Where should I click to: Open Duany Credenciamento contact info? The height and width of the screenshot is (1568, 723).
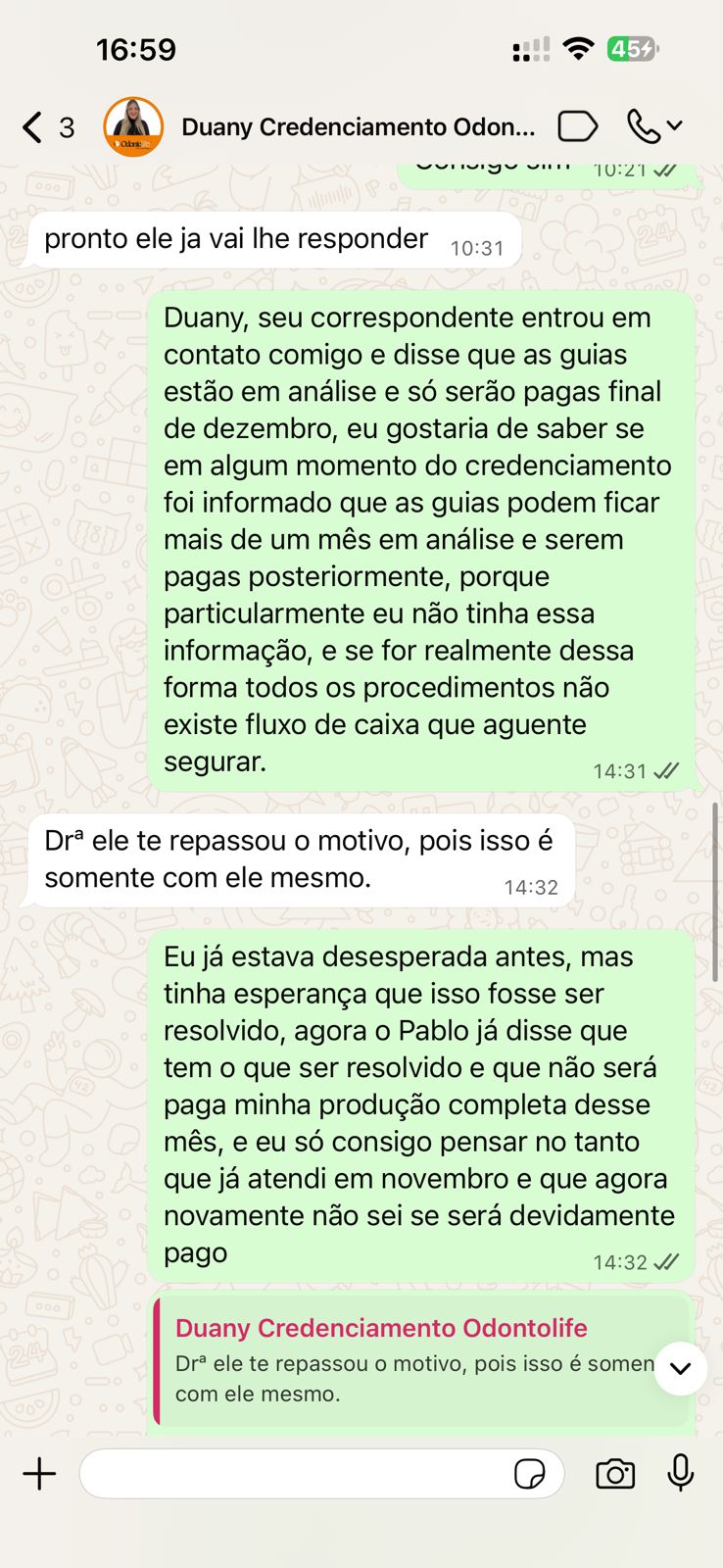(358, 127)
